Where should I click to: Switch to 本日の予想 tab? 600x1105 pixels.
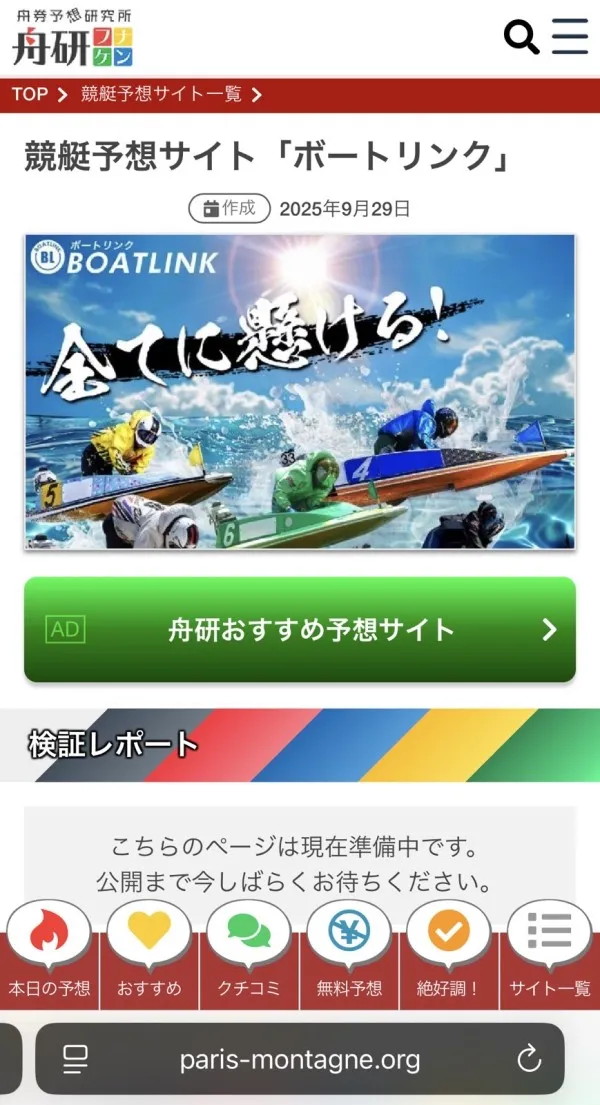pos(49,956)
